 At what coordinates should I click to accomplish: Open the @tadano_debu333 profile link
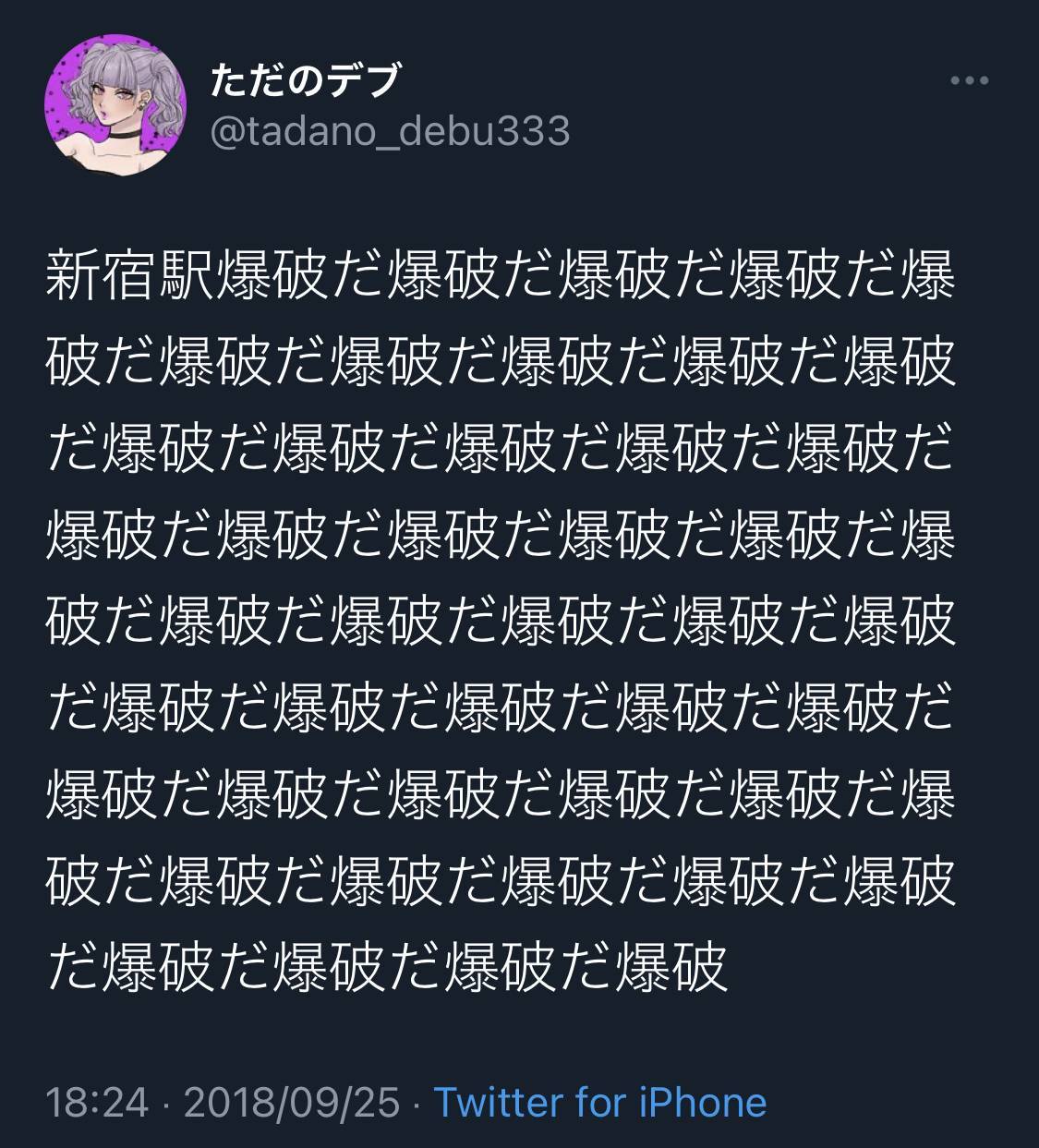390,132
